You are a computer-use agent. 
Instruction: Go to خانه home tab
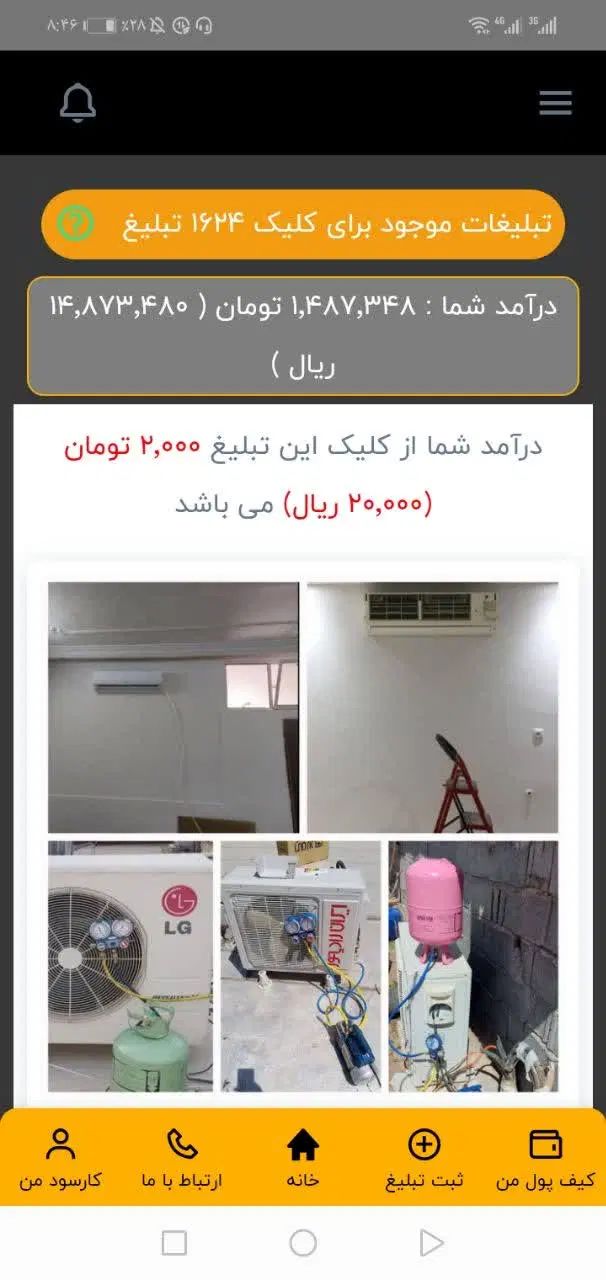tap(303, 1157)
